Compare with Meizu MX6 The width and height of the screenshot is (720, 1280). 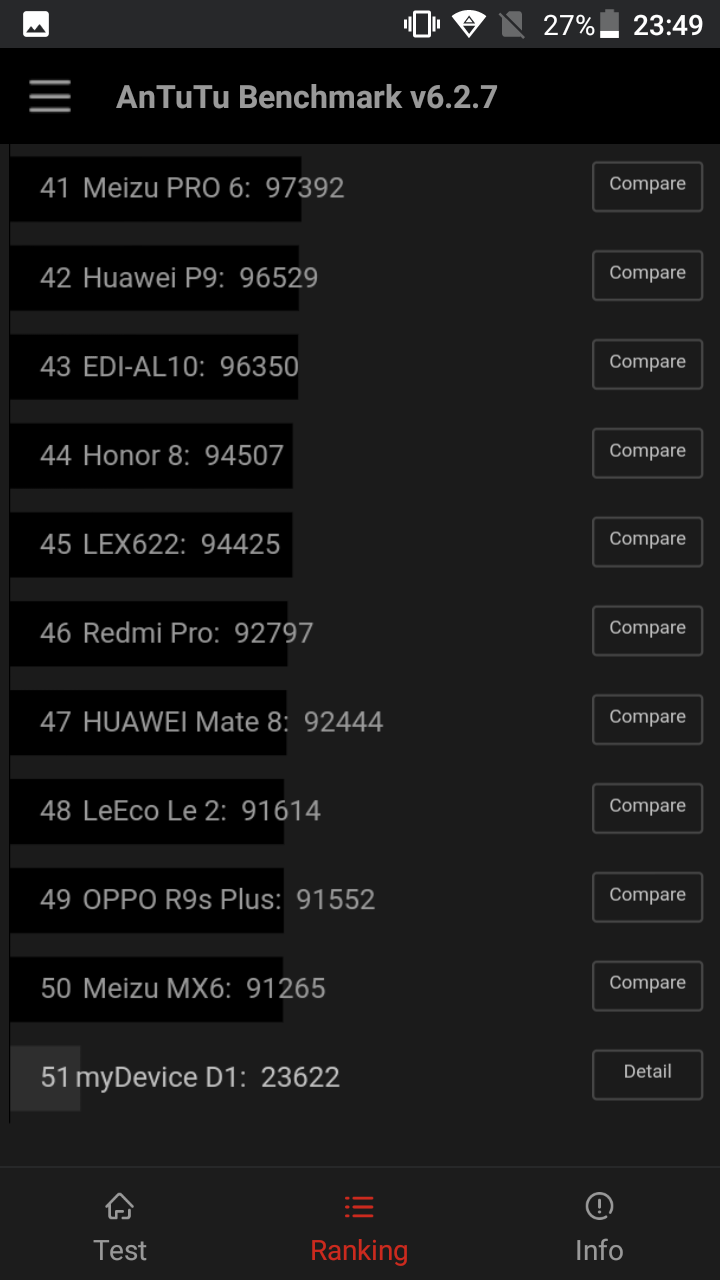coord(647,986)
